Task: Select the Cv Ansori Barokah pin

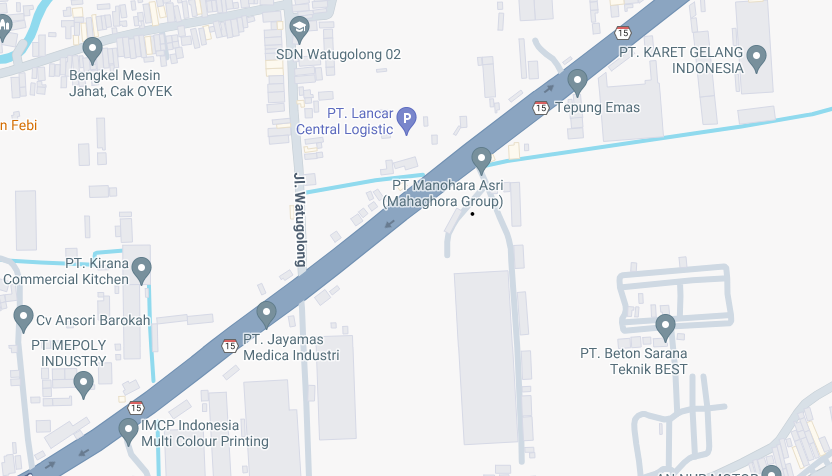Action: [24, 319]
